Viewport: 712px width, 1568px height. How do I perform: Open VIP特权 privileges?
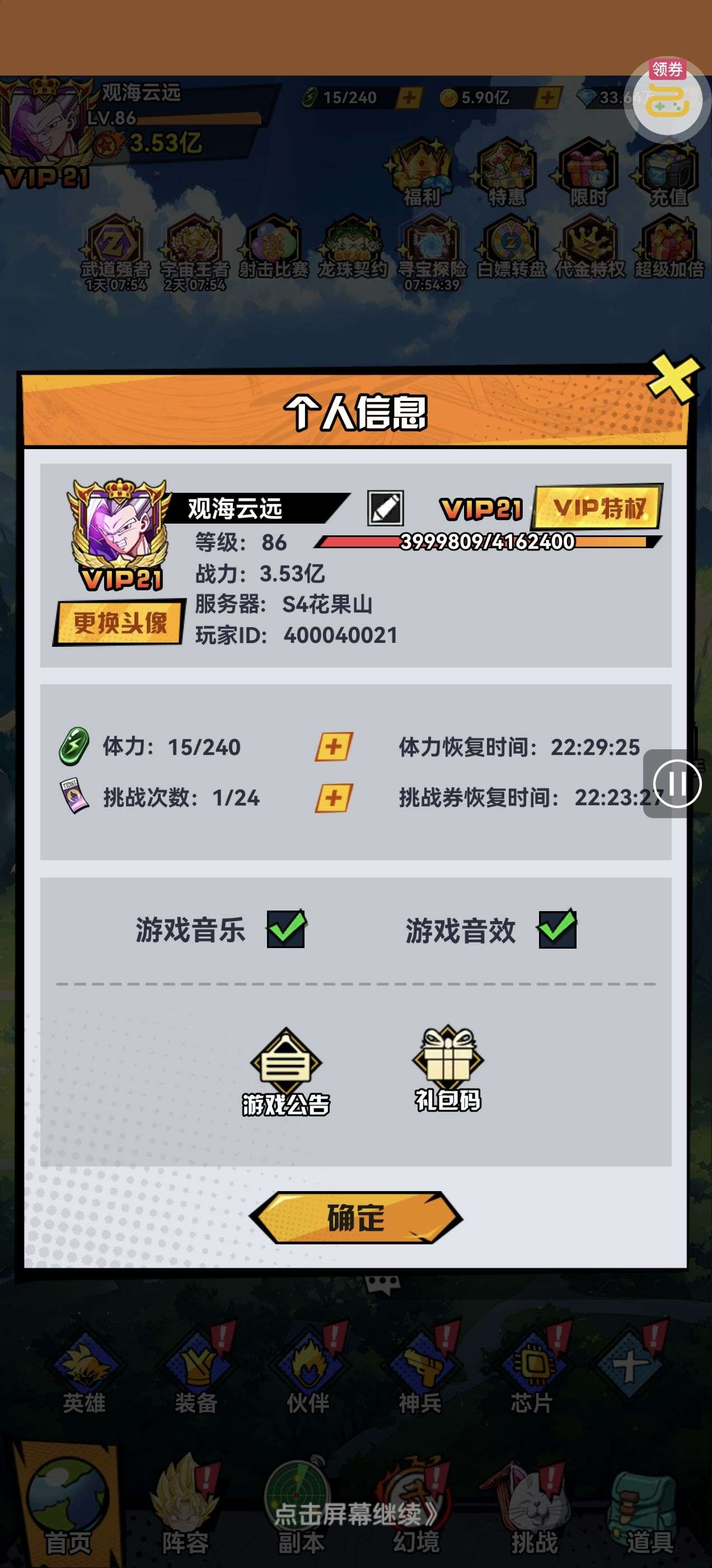click(598, 507)
